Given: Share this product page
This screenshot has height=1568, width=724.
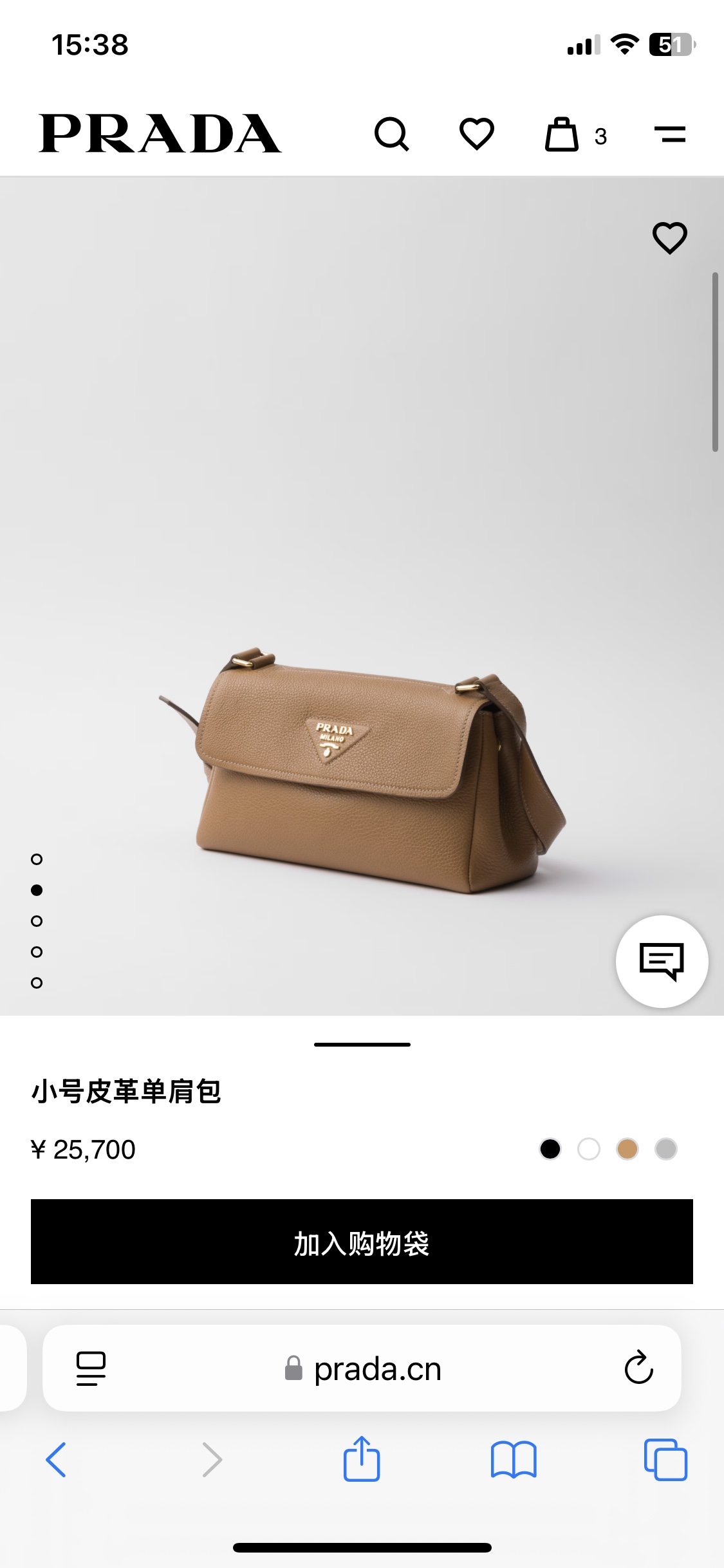Looking at the screenshot, I should coord(362,1459).
